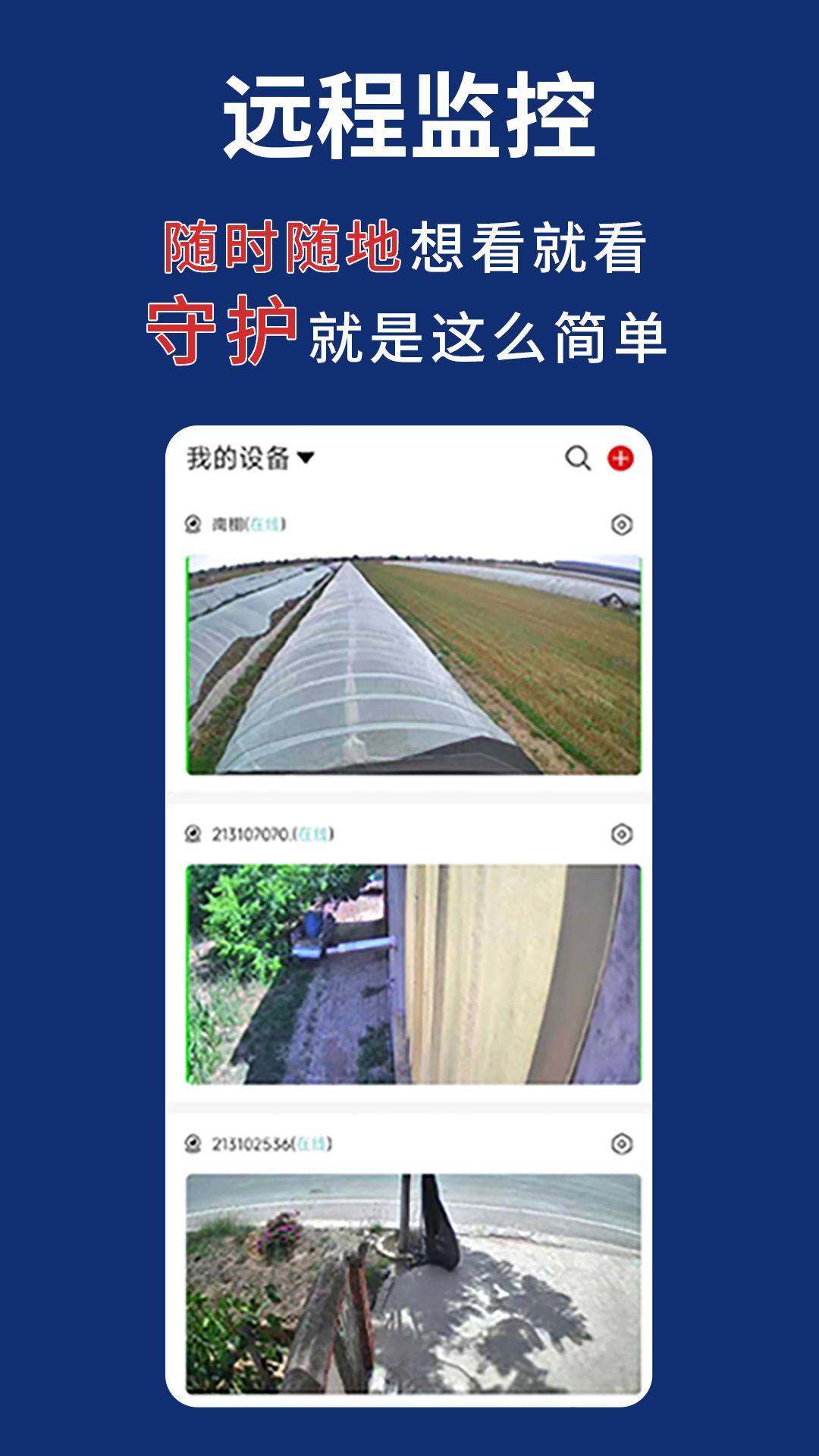Open settings gear for 南棚 camera
This screenshot has height=1456, width=819.
click(x=622, y=523)
